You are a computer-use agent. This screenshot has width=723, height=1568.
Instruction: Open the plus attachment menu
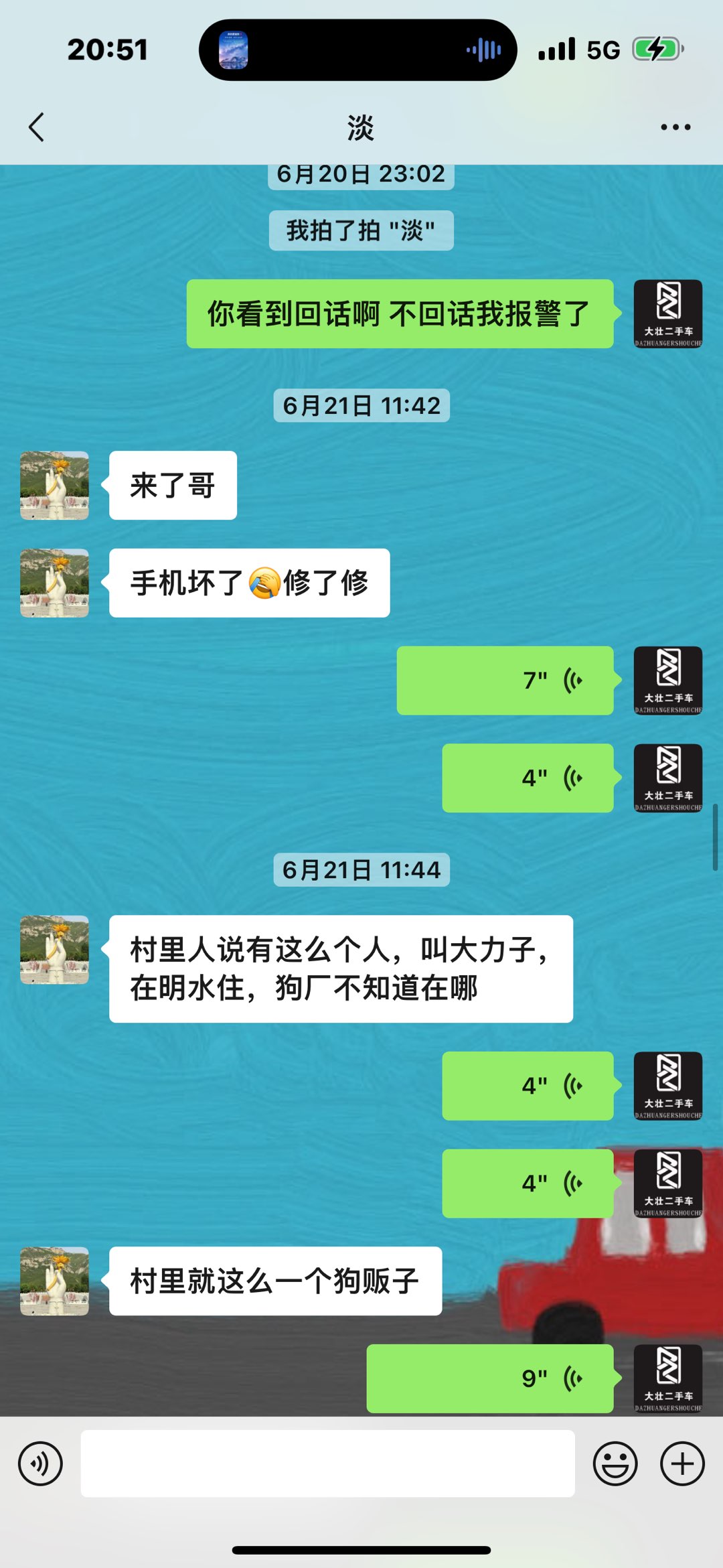(682, 1464)
